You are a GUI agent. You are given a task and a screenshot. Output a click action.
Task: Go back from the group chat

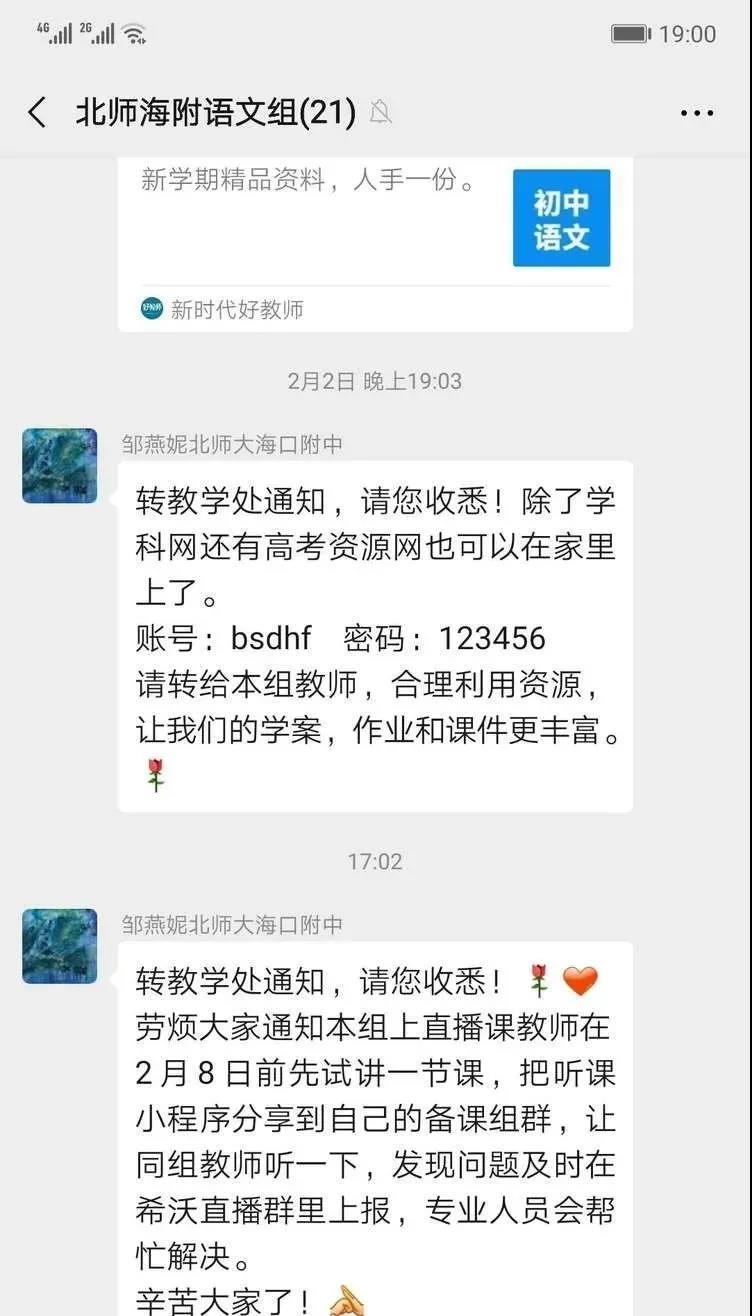tap(37, 113)
